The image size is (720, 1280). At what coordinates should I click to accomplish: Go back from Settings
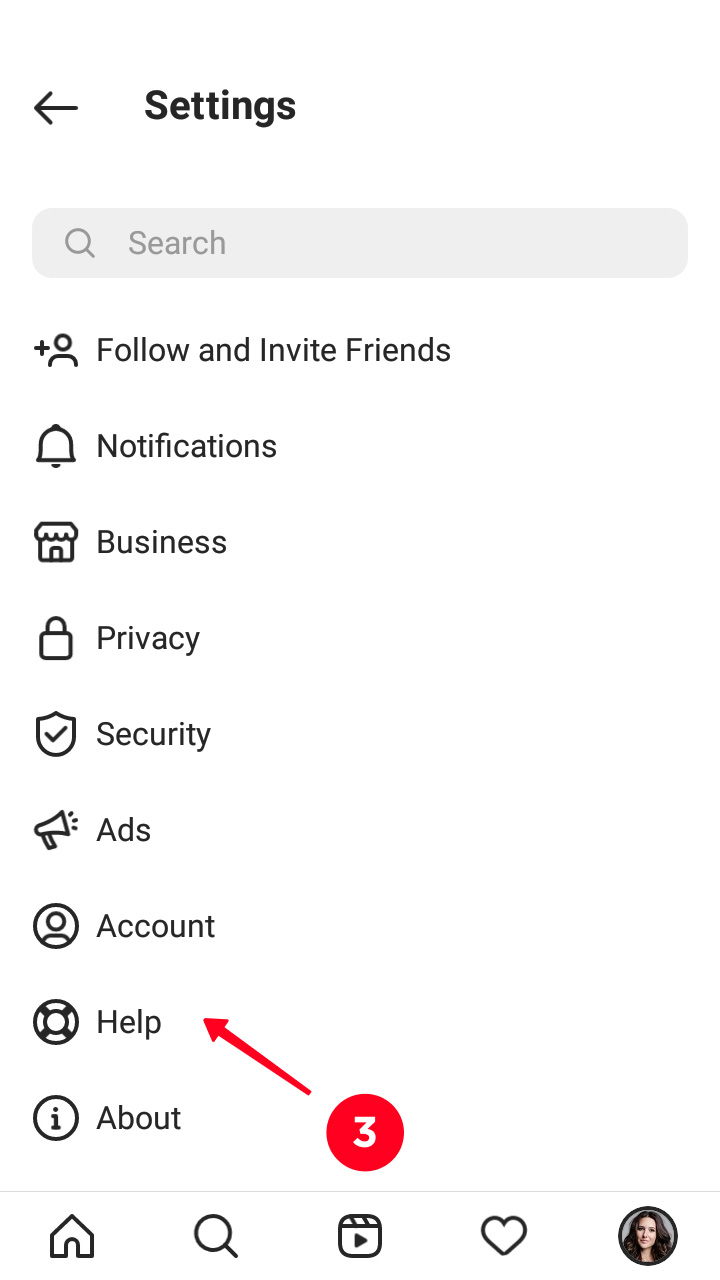(x=56, y=107)
